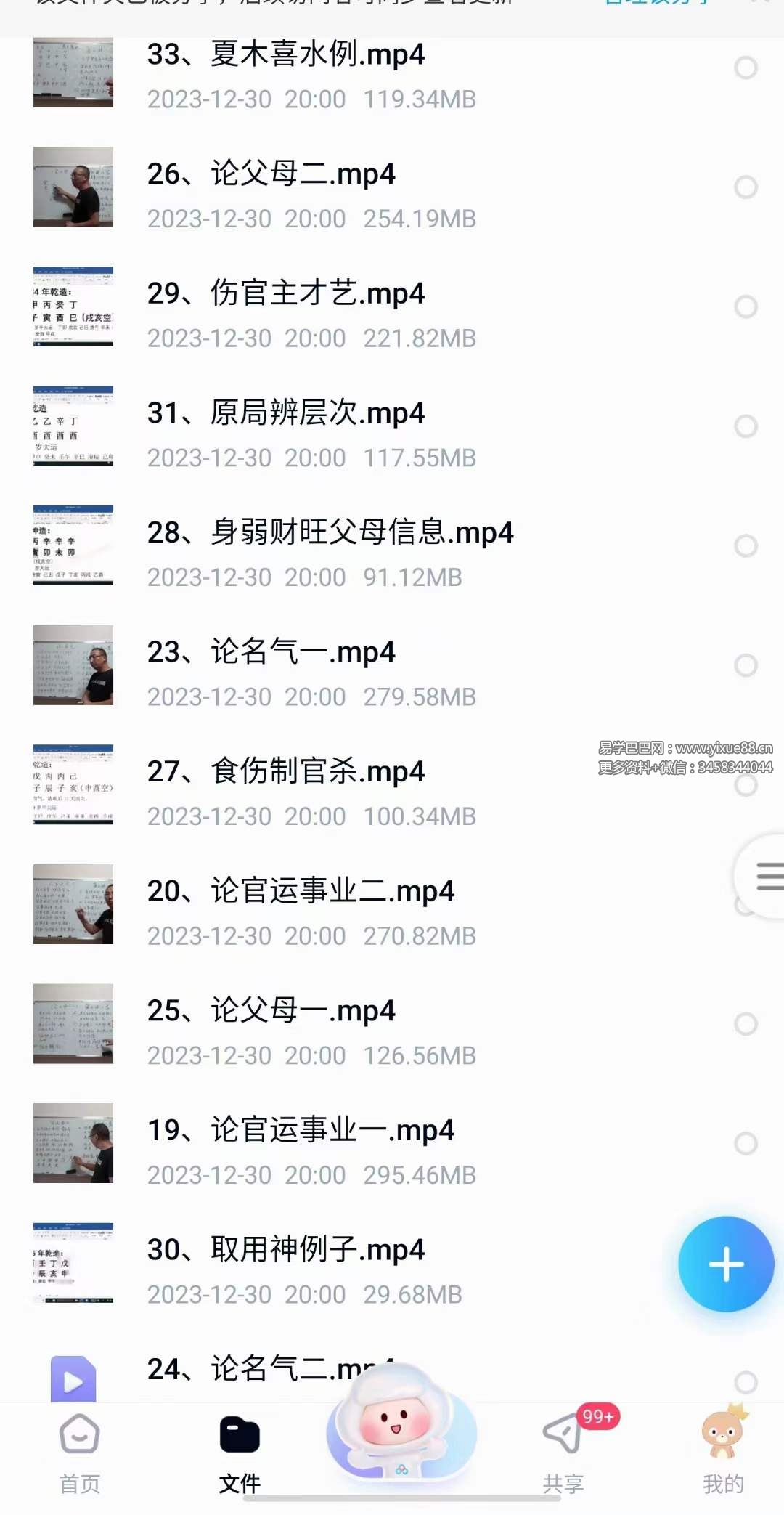The height and width of the screenshot is (1515, 784).
Task: Tap the thumbnail for 31、原局辨层次.mp4
Action: pos(73,427)
